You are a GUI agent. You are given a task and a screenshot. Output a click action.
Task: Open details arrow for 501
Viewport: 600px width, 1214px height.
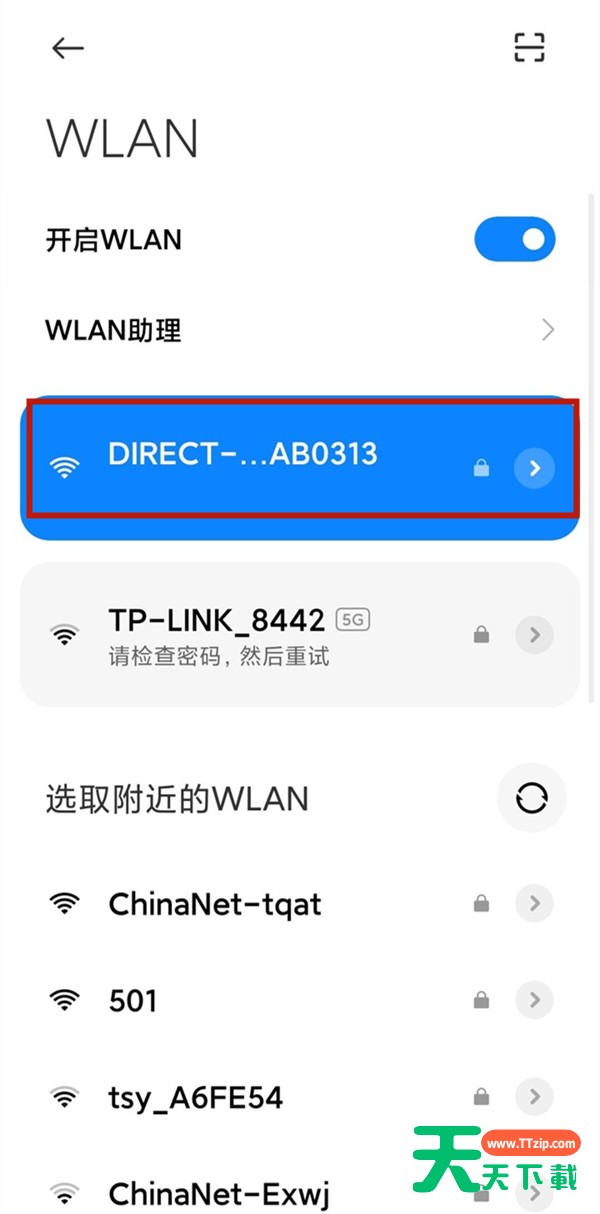tap(534, 1000)
